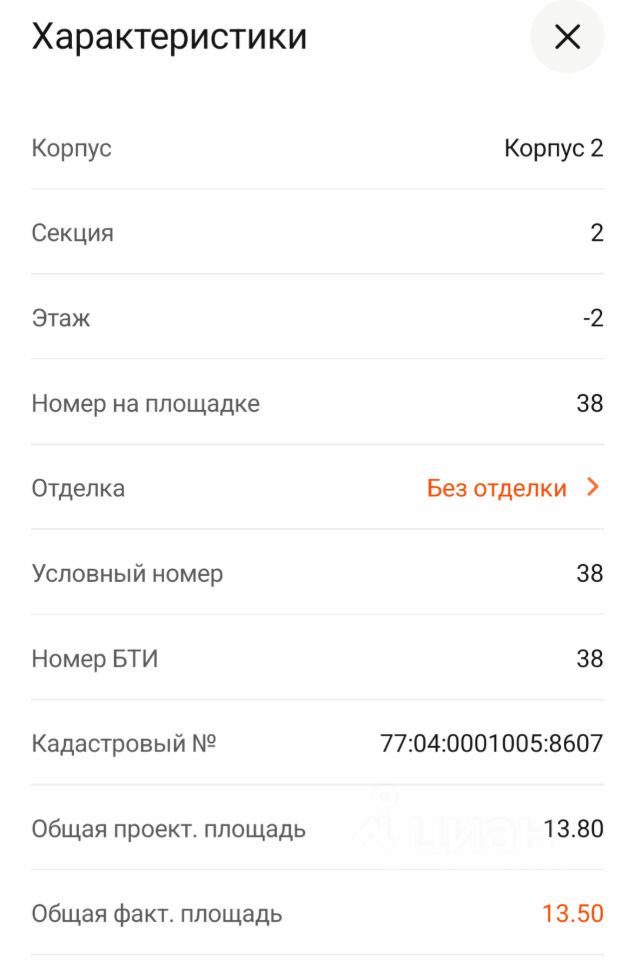Close the Характеристики panel

pyautogui.click(x=567, y=37)
